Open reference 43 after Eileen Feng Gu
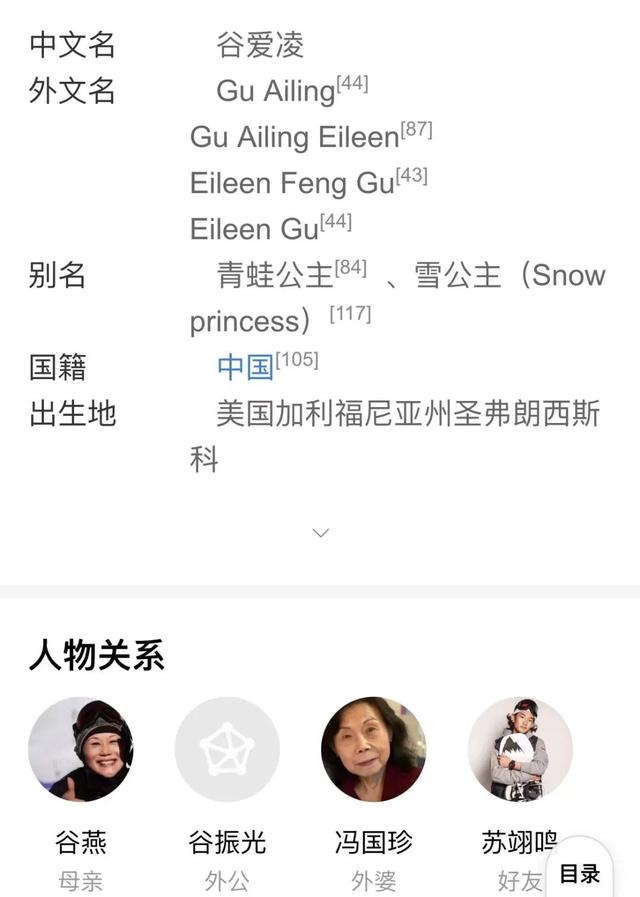This screenshot has width=640, height=897. pos(411,176)
